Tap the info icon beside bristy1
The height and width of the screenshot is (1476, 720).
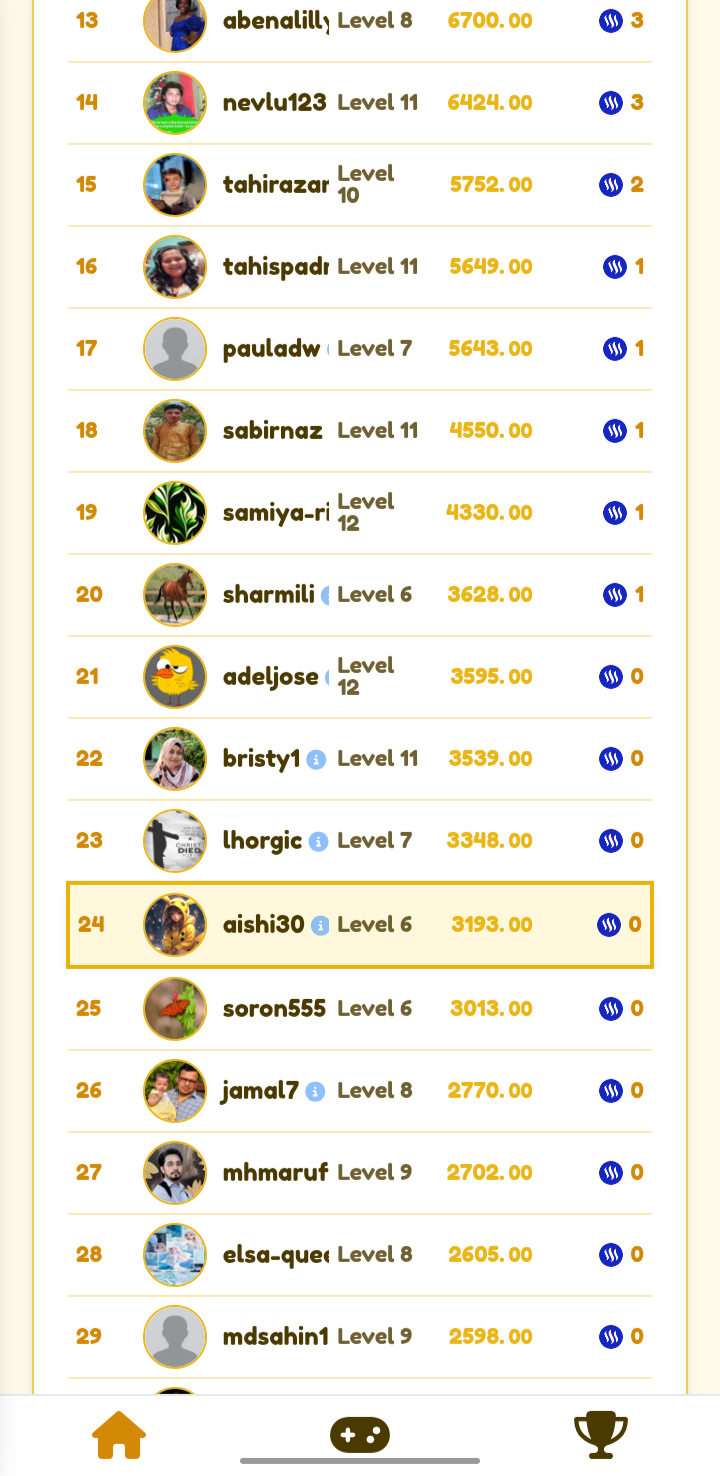(316, 759)
